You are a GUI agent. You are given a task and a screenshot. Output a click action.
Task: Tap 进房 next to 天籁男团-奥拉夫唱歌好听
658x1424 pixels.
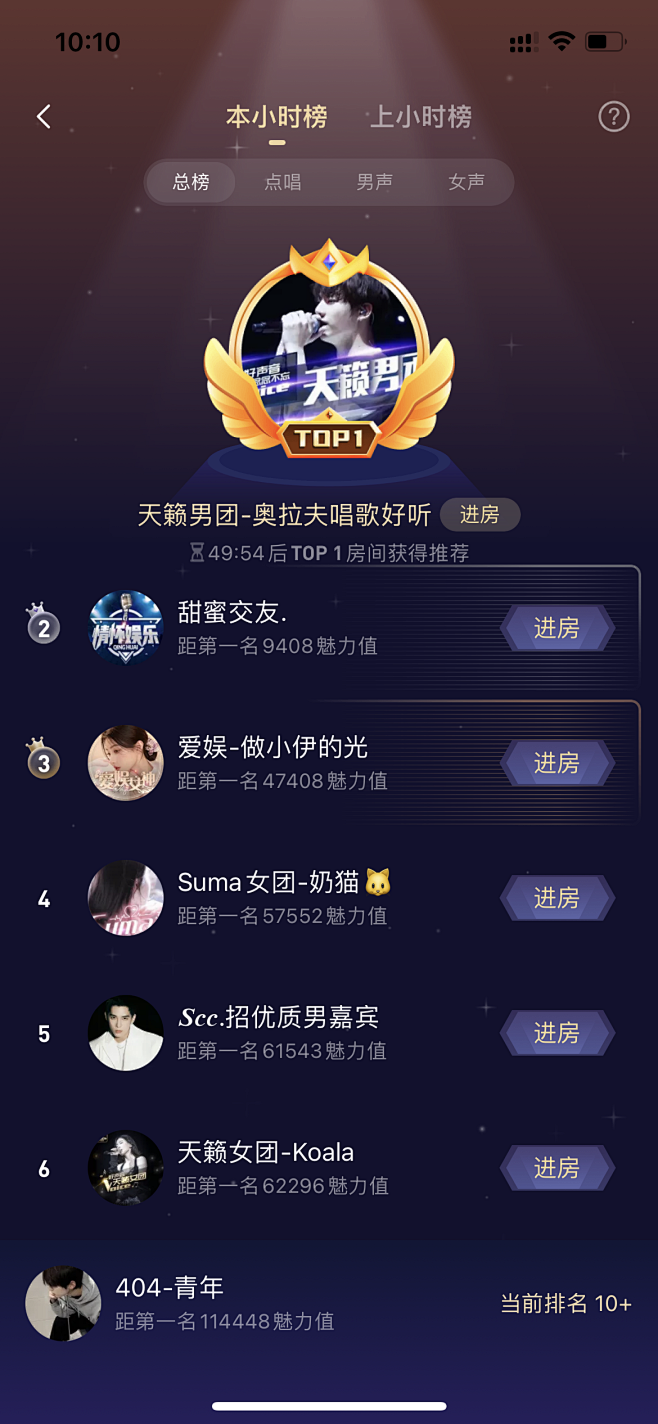pyautogui.click(x=480, y=515)
